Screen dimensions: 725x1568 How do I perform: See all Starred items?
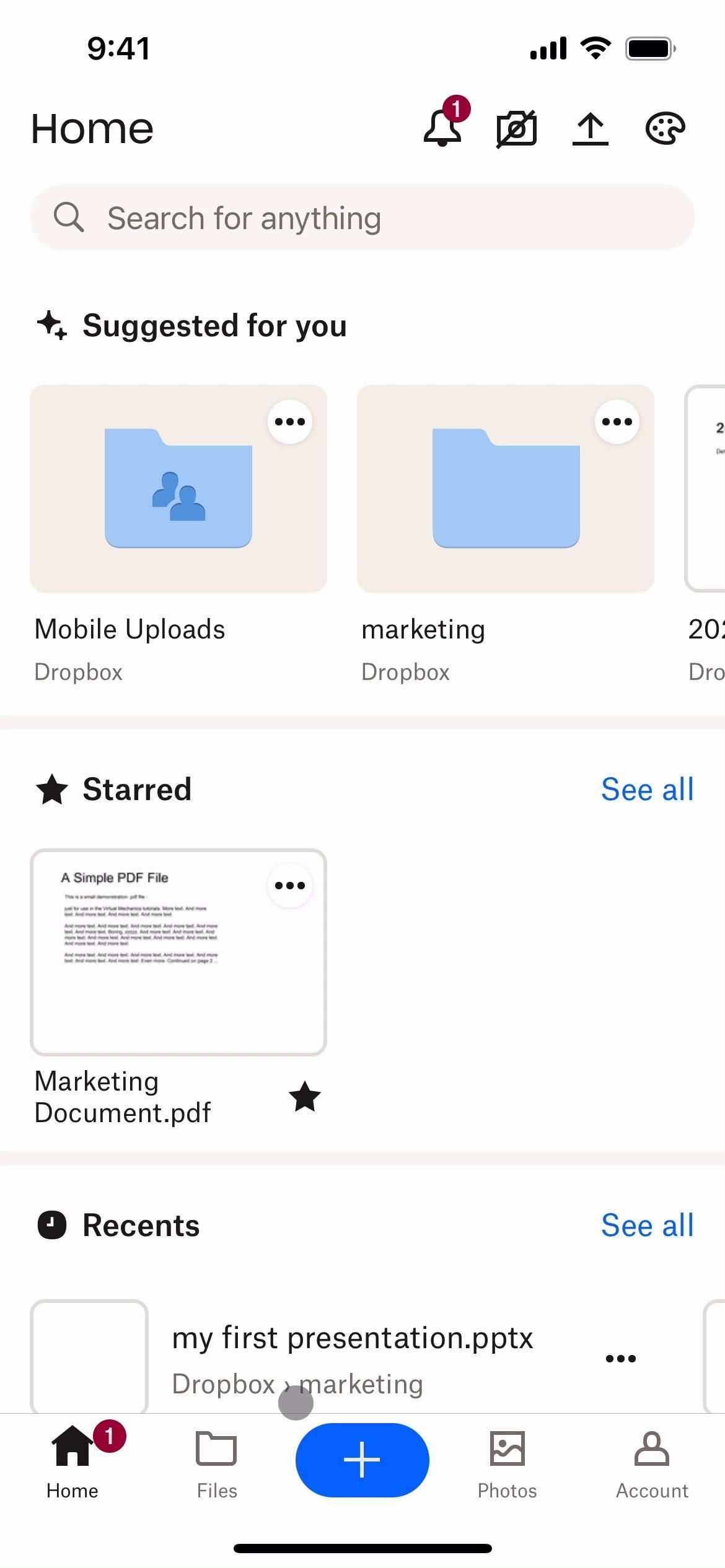(x=647, y=790)
